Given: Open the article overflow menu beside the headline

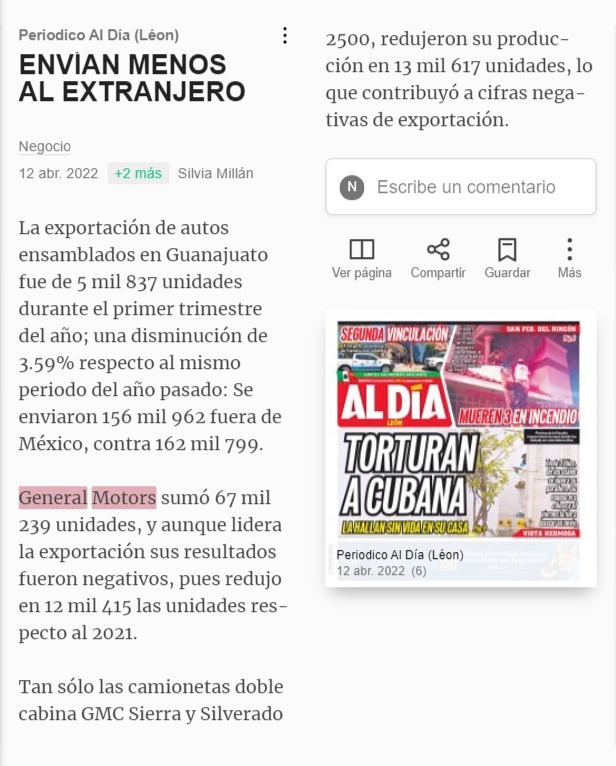Looking at the screenshot, I should click(x=285, y=36).
